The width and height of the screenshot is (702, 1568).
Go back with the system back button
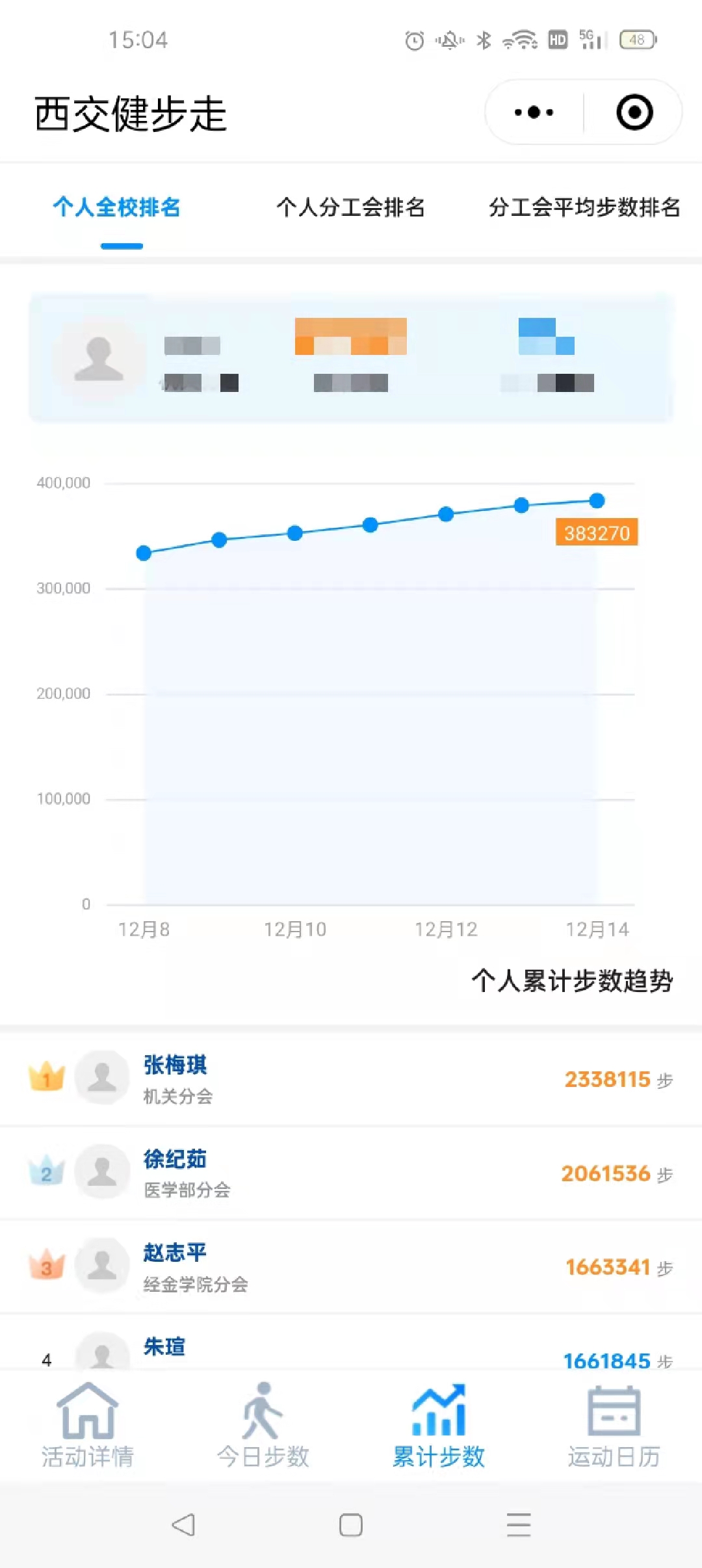coord(183,1524)
